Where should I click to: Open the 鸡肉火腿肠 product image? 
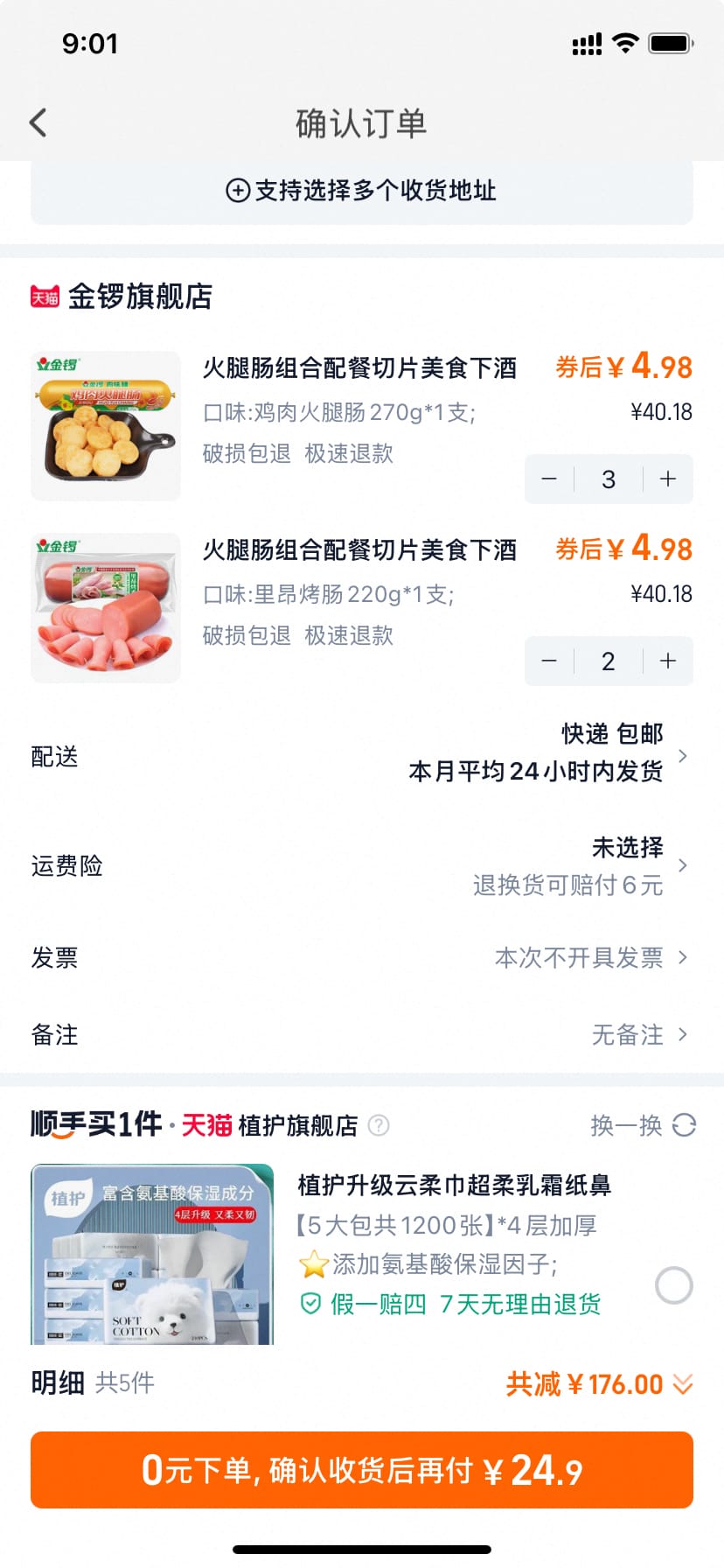[106, 426]
